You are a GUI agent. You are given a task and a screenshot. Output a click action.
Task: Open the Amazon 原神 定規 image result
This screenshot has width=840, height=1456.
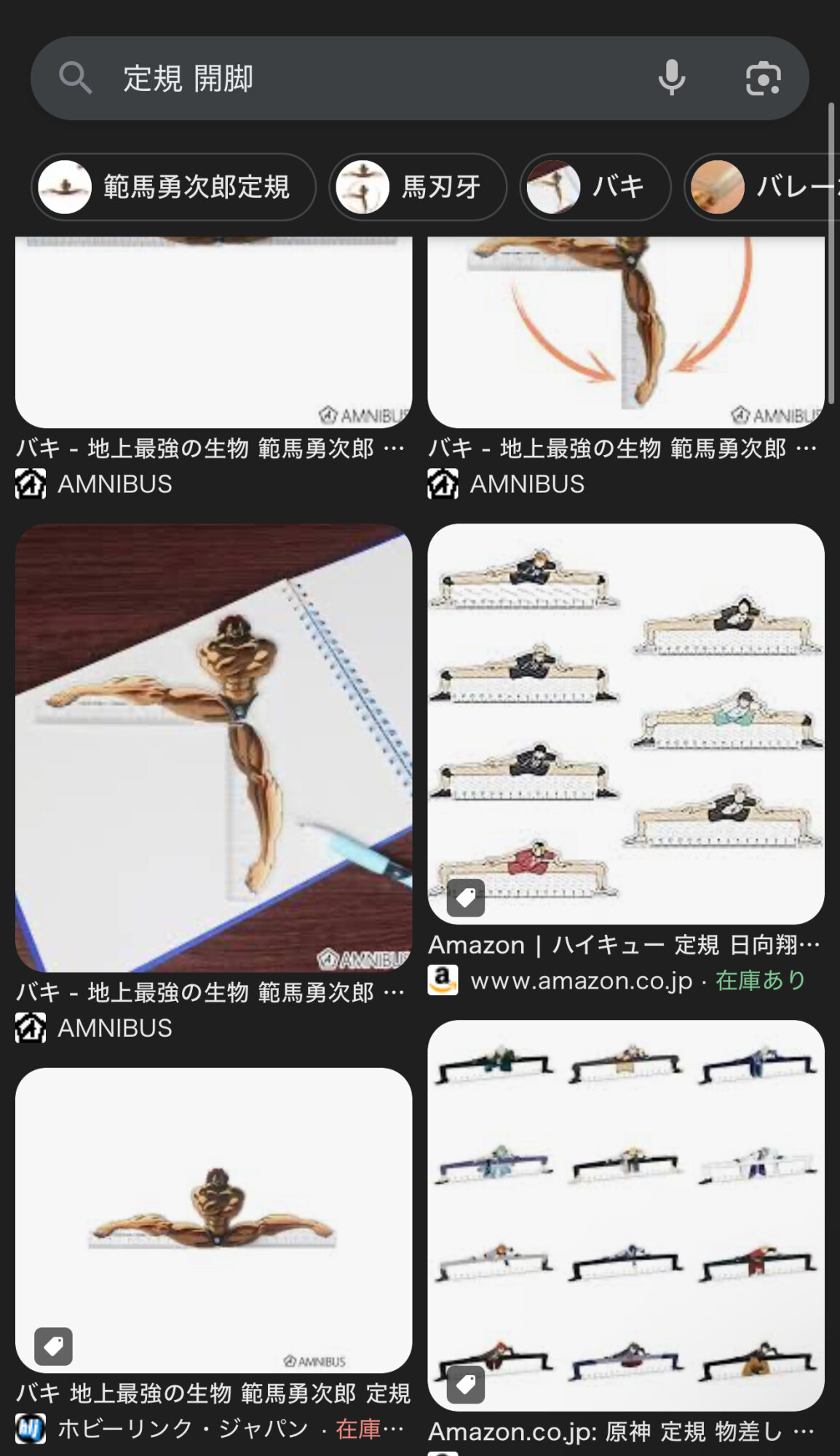click(625, 1214)
